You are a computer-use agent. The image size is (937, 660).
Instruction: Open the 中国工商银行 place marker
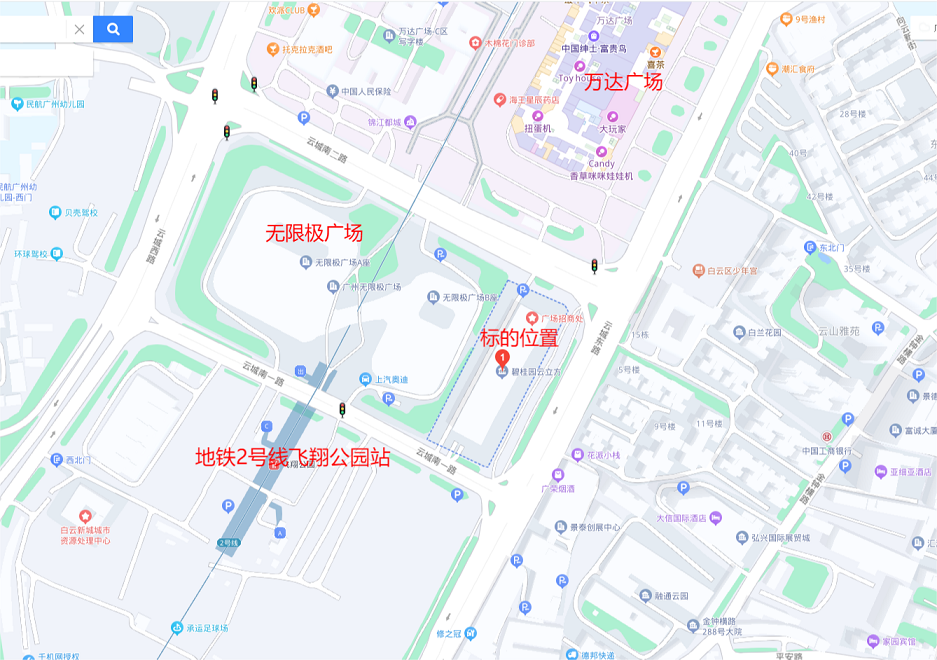pyautogui.click(x=827, y=437)
